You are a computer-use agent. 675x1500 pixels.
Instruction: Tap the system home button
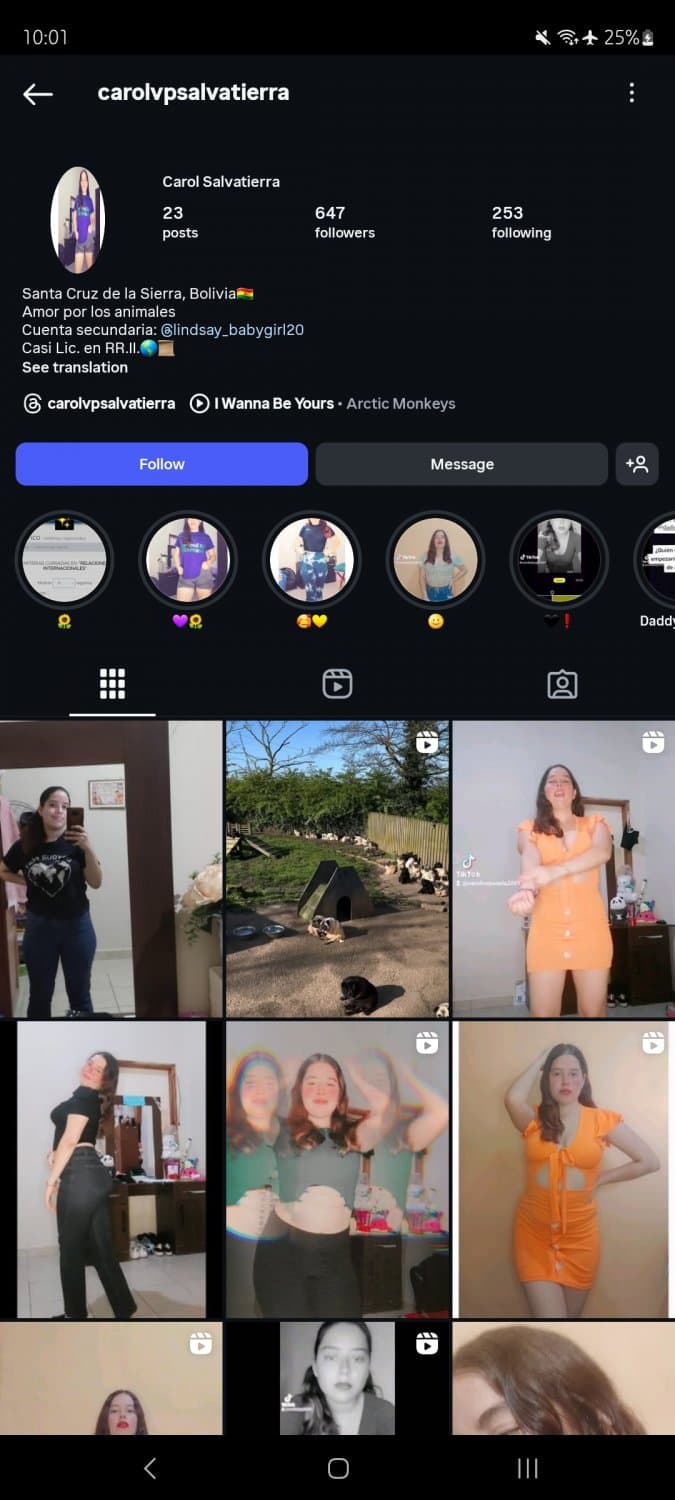coord(338,1468)
